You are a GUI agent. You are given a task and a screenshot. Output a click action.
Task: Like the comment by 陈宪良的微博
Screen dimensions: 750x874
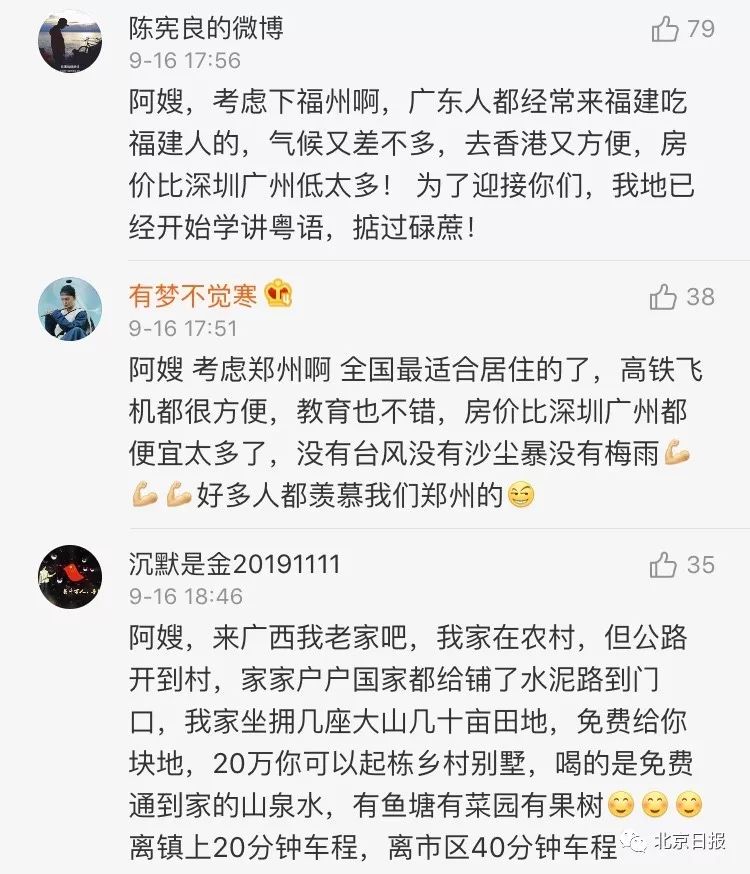[x=665, y=29]
